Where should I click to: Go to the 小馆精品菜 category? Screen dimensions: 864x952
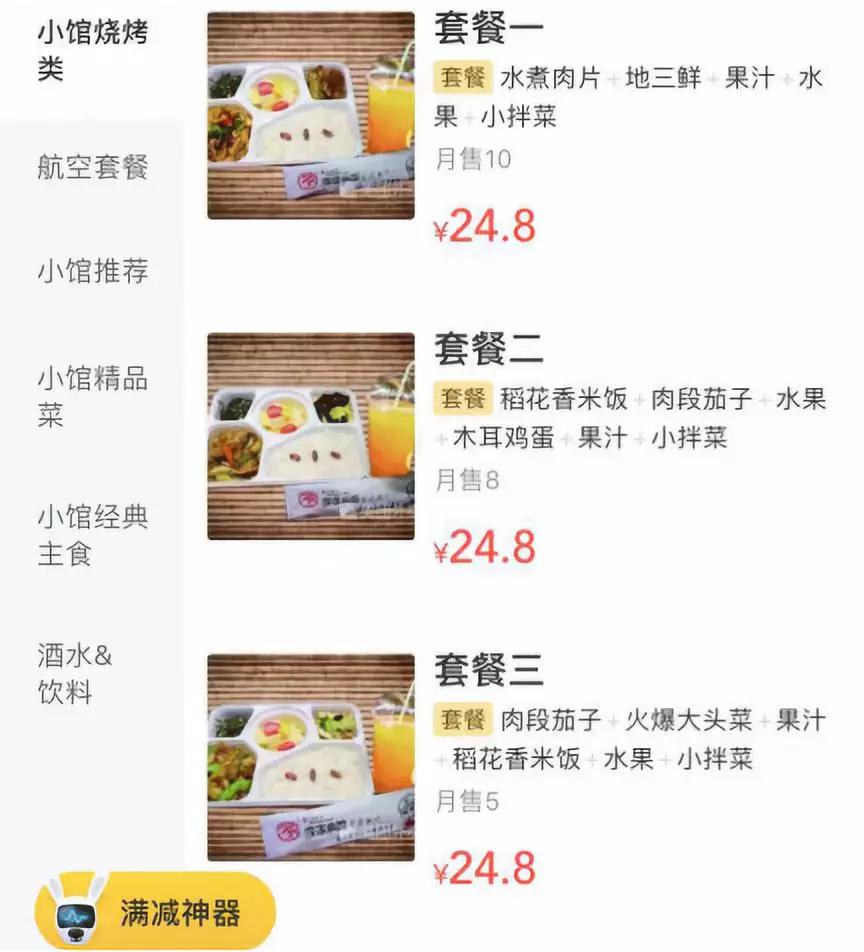tap(92, 396)
